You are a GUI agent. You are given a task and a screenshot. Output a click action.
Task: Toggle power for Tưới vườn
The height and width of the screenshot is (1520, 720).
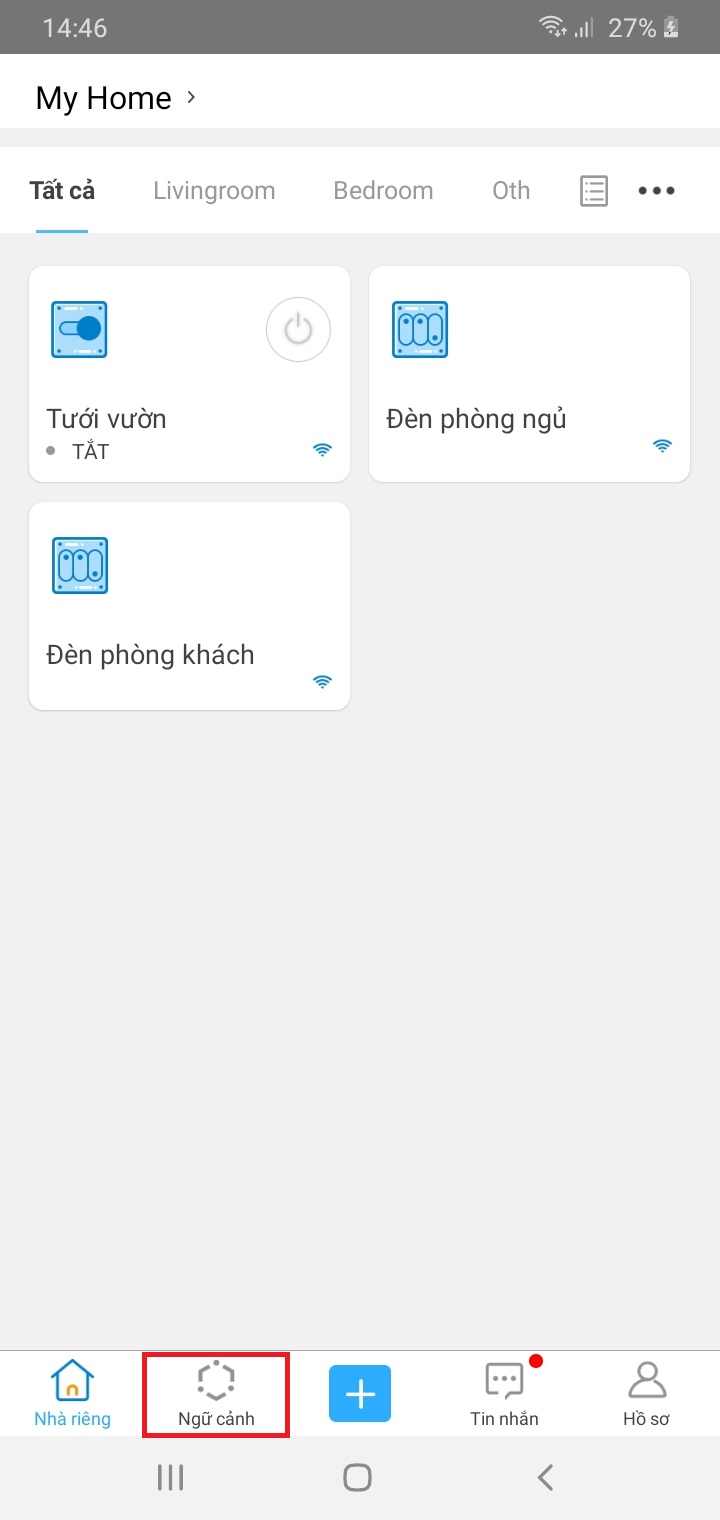point(298,329)
